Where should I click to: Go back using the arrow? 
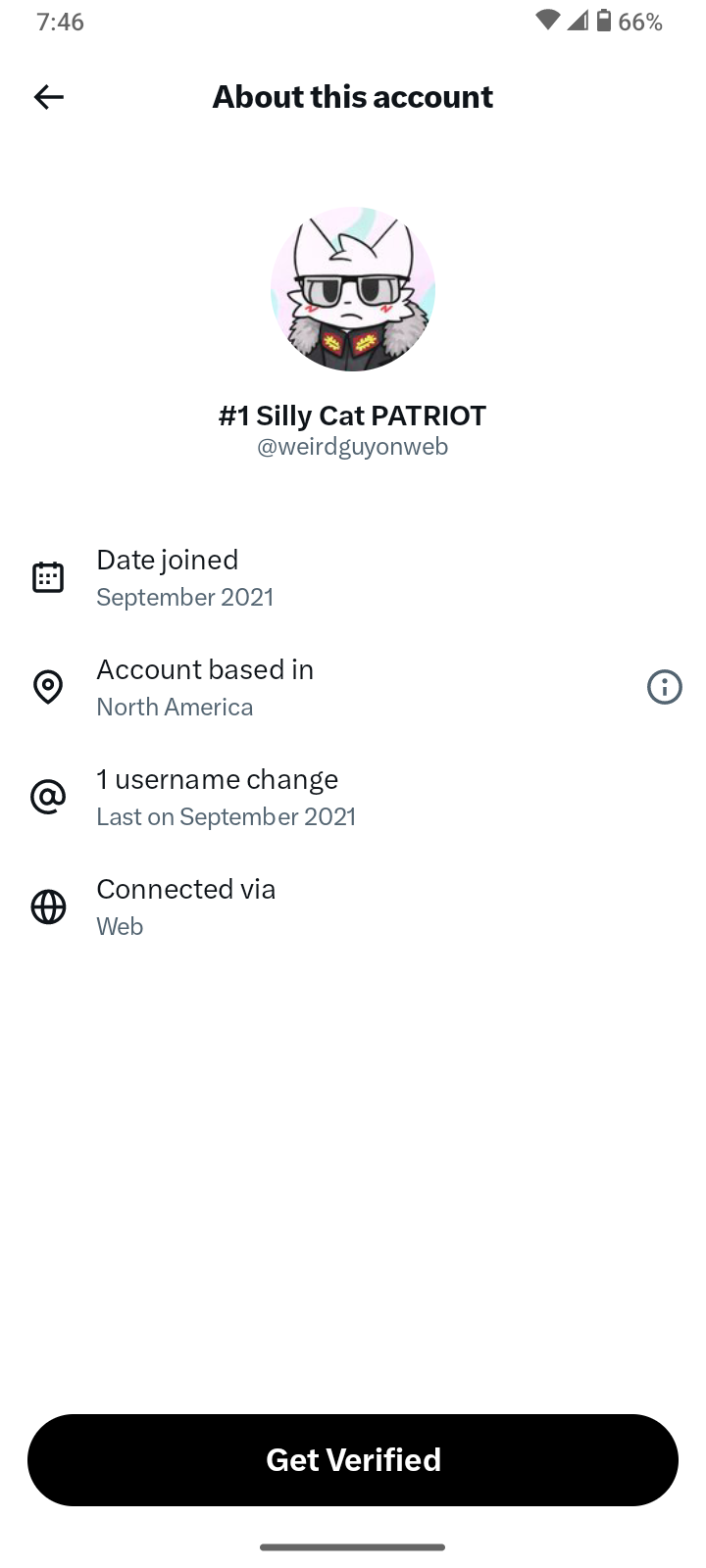click(48, 97)
